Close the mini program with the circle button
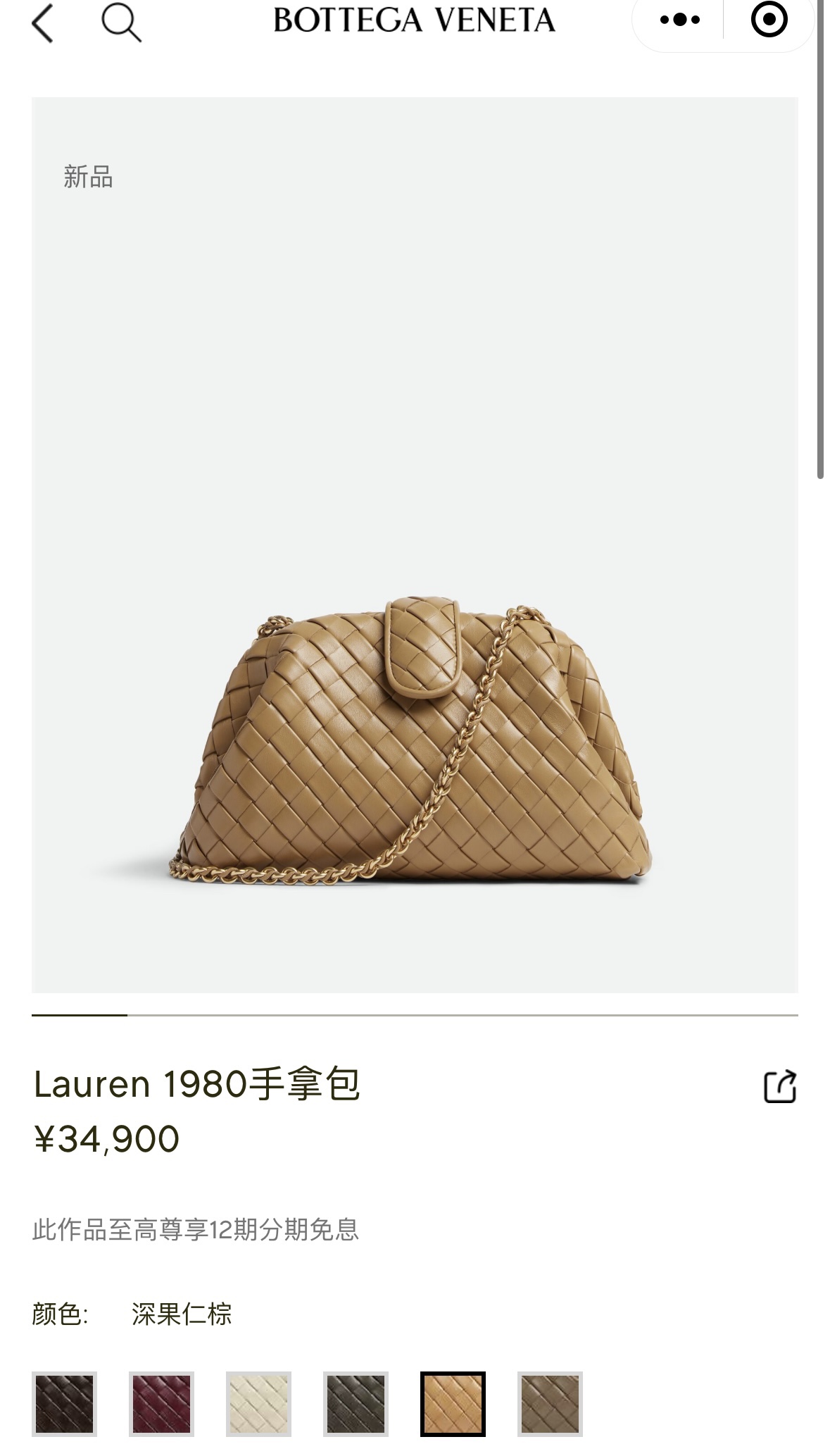The height and width of the screenshot is (1456, 830). (x=769, y=20)
